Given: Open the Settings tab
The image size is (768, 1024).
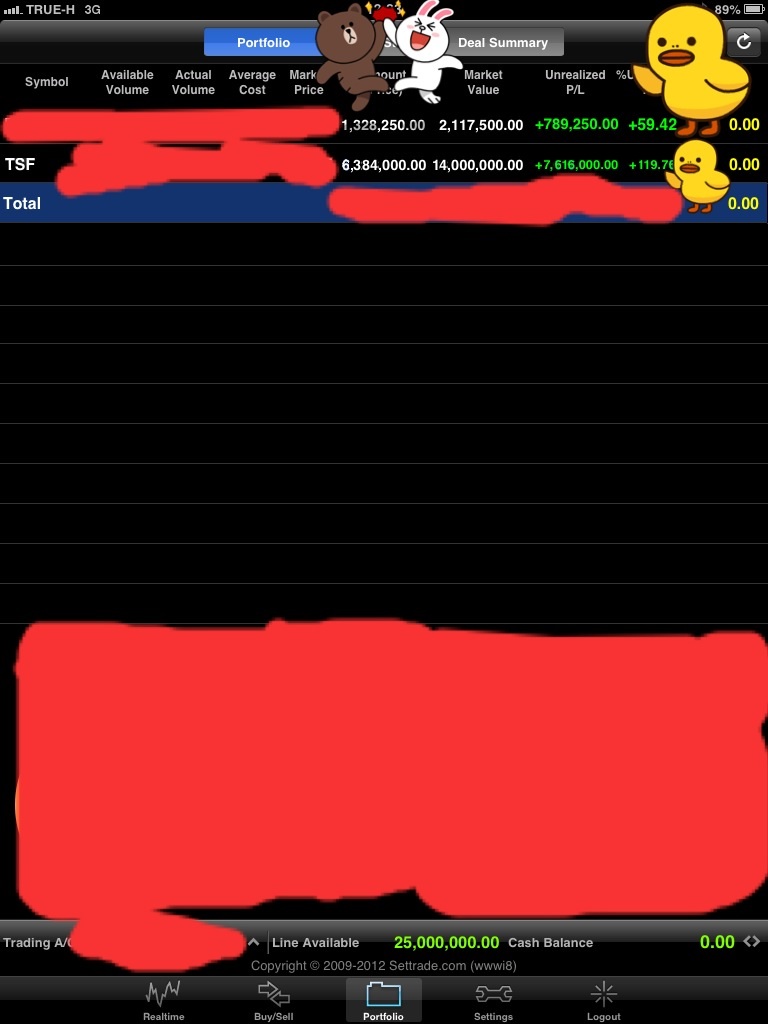Looking at the screenshot, I should click(x=493, y=1000).
